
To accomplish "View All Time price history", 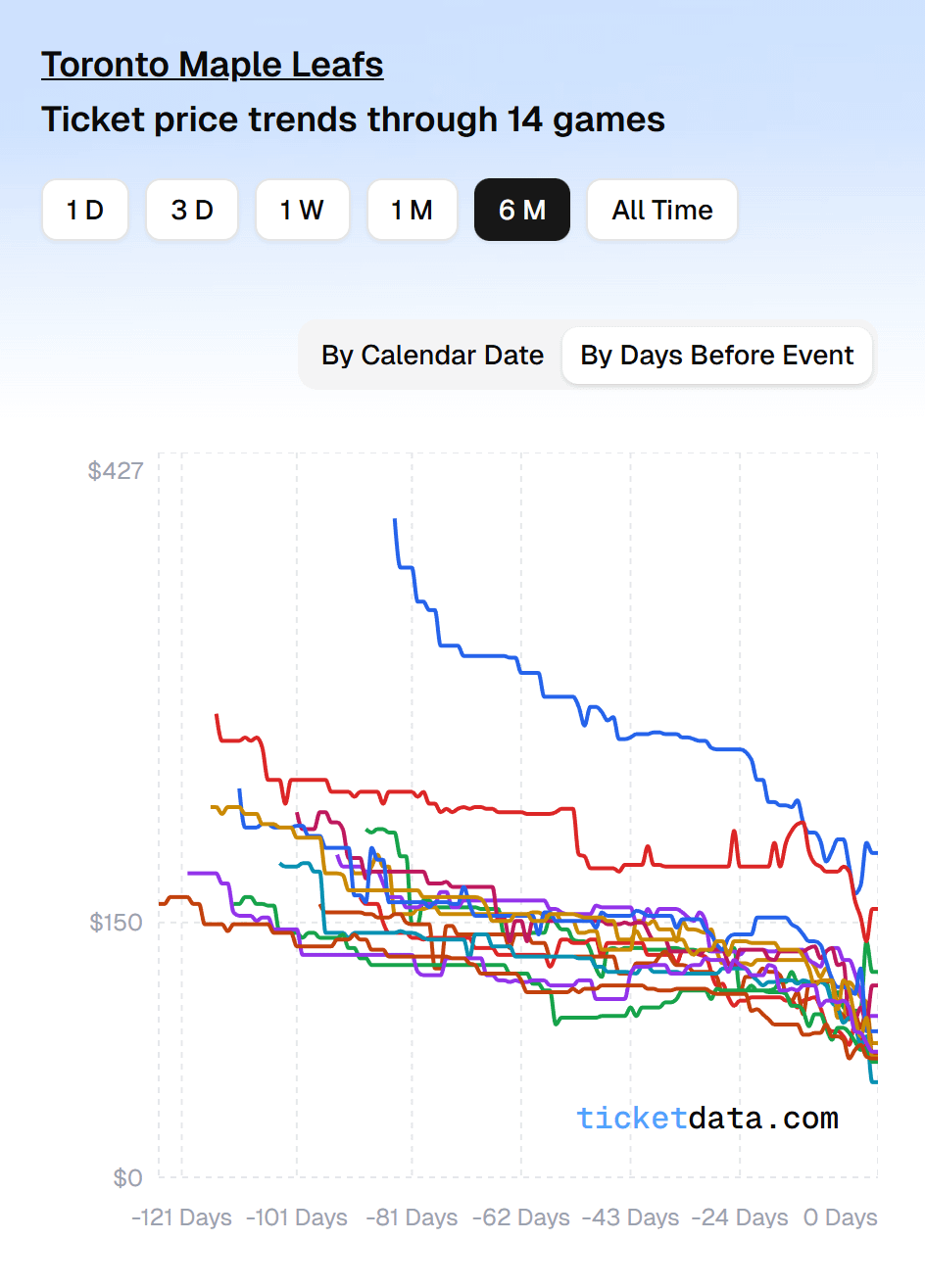I will [661, 210].
